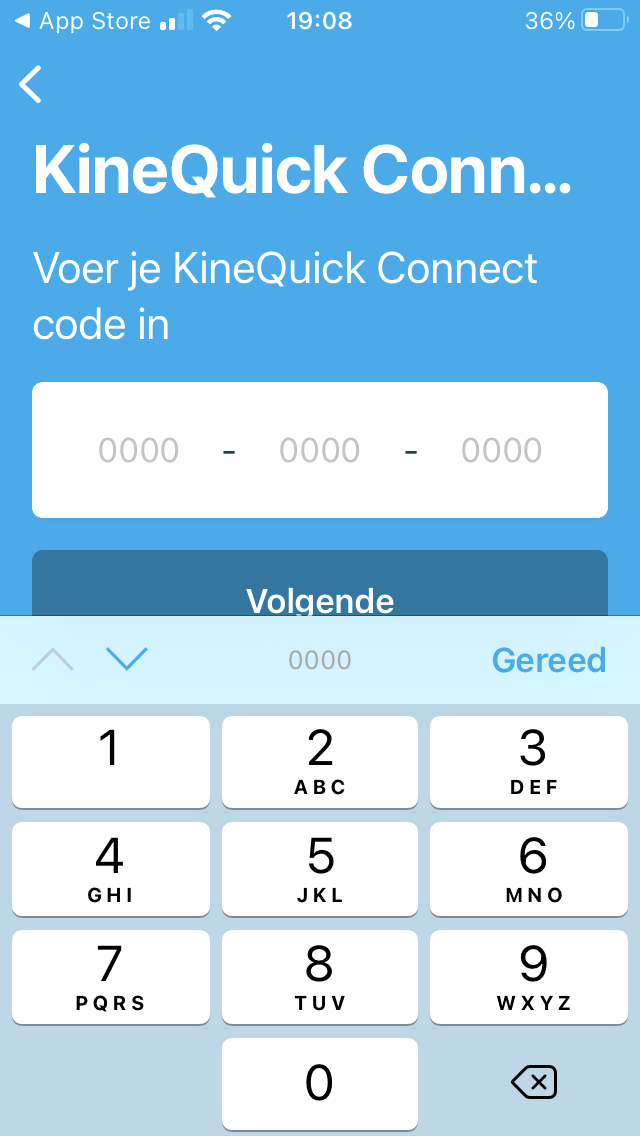Screen dimensions: 640x1136
Task: Enter digit 5 on the keypad
Action: (320, 869)
